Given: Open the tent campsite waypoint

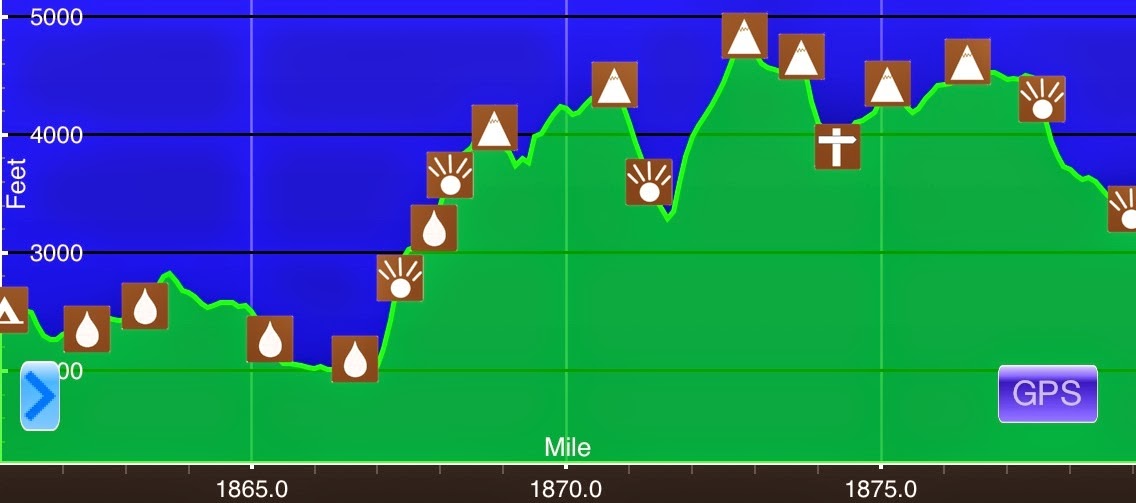Looking at the screenshot, I should (10, 310).
